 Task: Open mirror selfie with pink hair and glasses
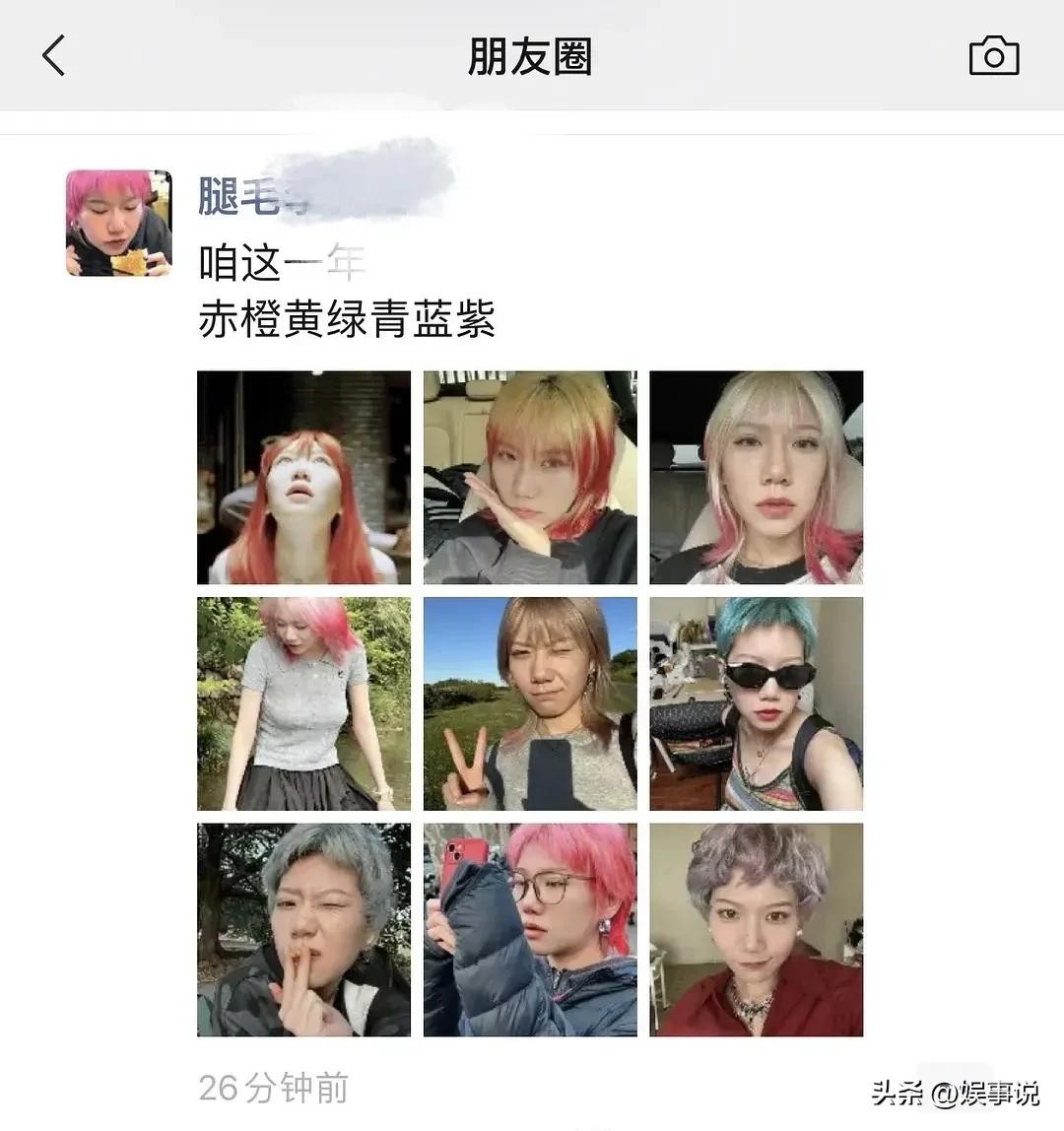[530, 930]
